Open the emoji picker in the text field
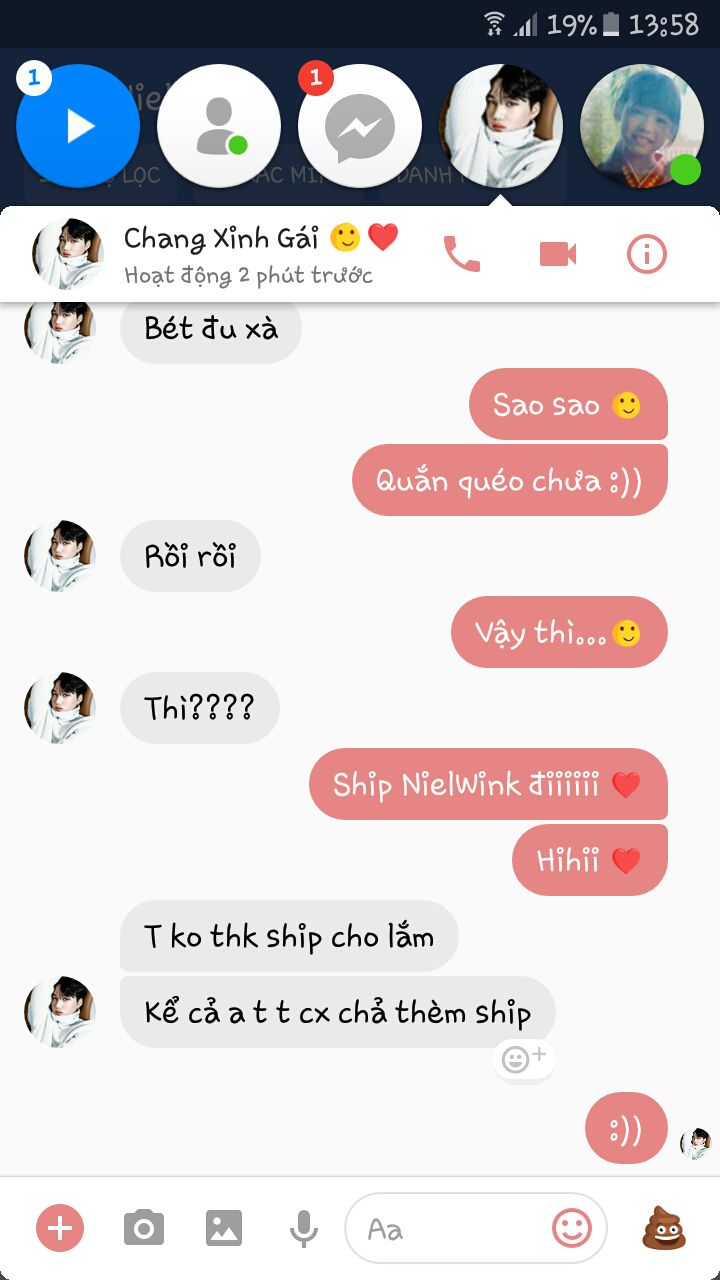The height and width of the screenshot is (1280, 720). pos(572,1228)
